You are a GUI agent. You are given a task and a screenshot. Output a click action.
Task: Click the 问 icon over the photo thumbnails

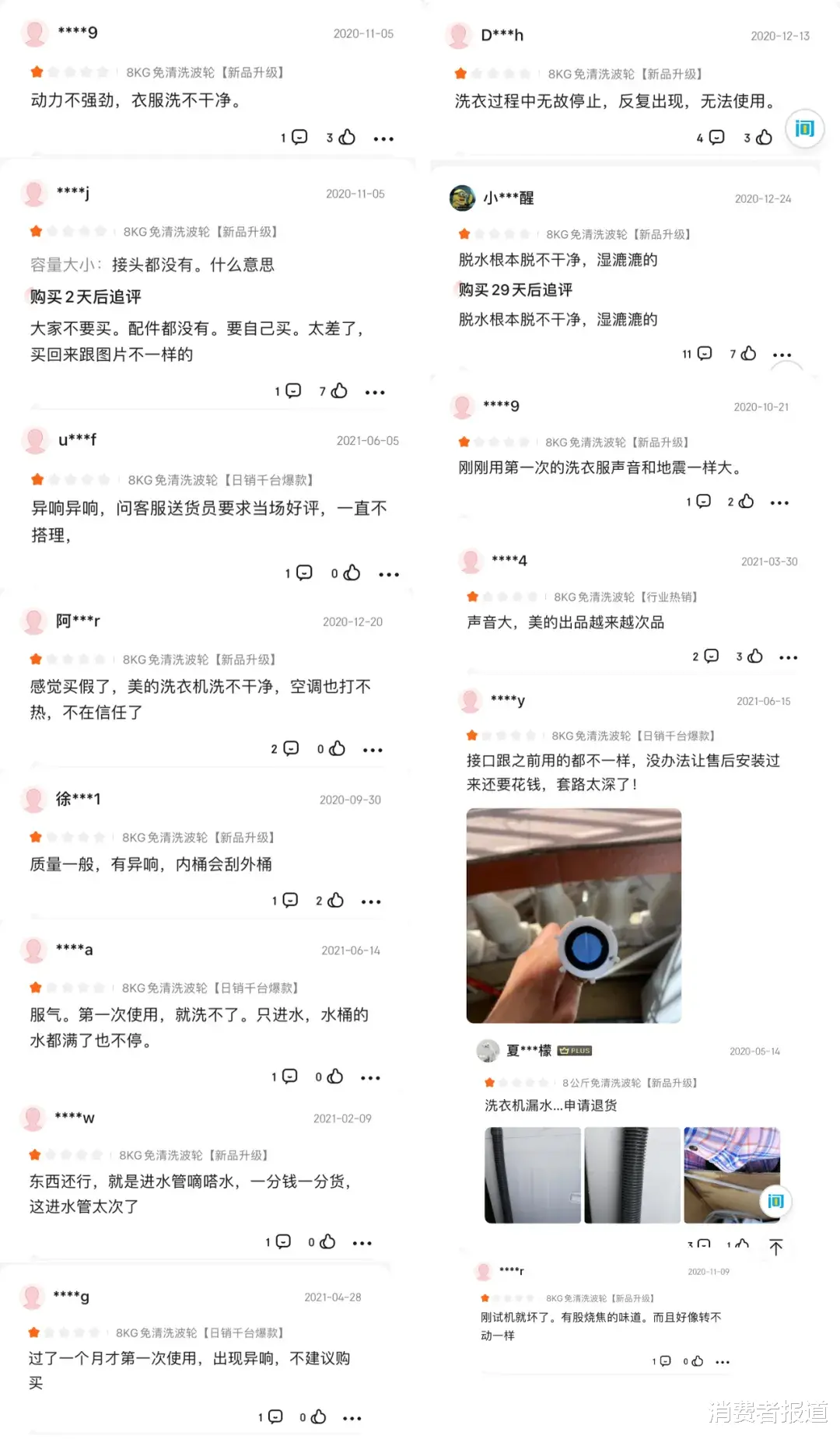coord(774,1201)
